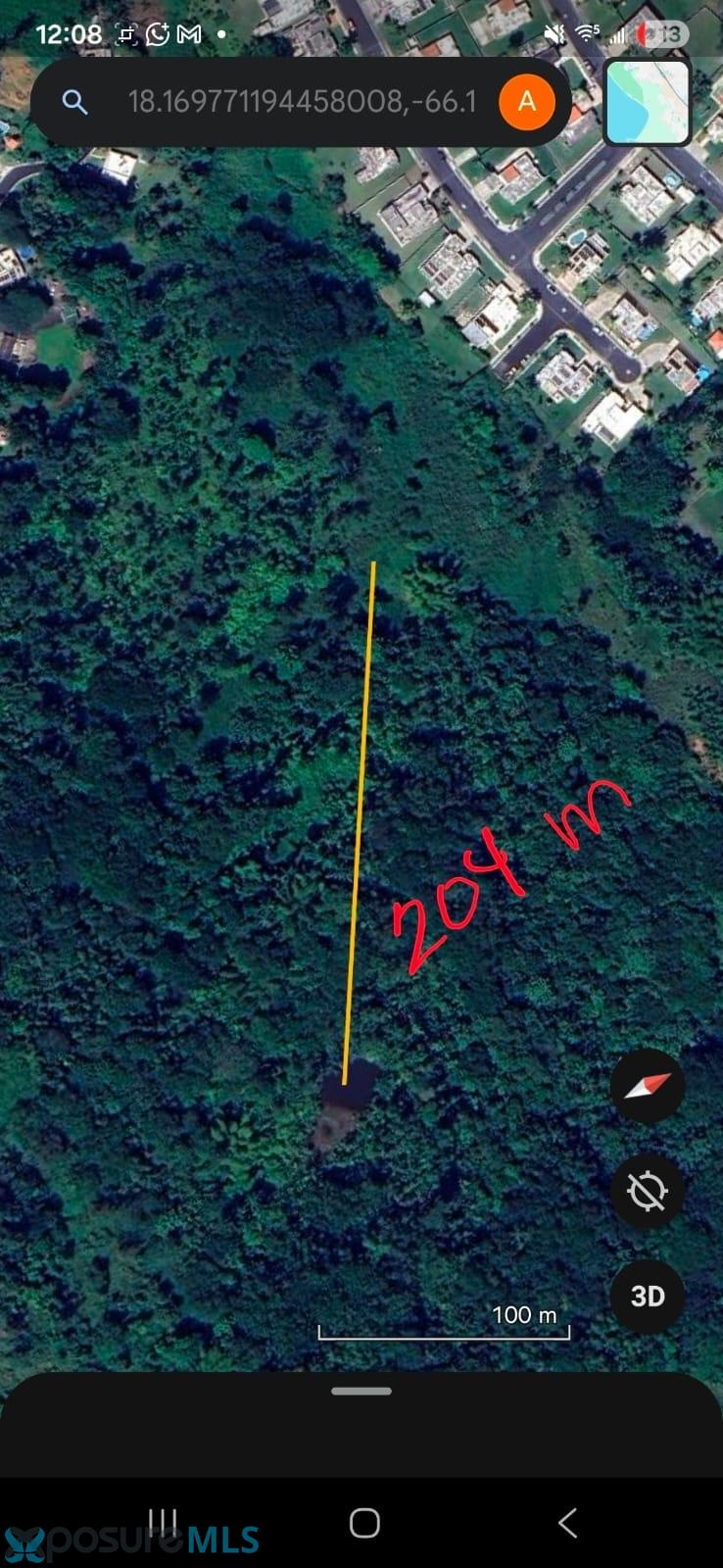The height and width of the screenshot is (1568, 723).
Task: Reset orientation with the compass
Action: pyautogui.click(x=647, y=1085)
